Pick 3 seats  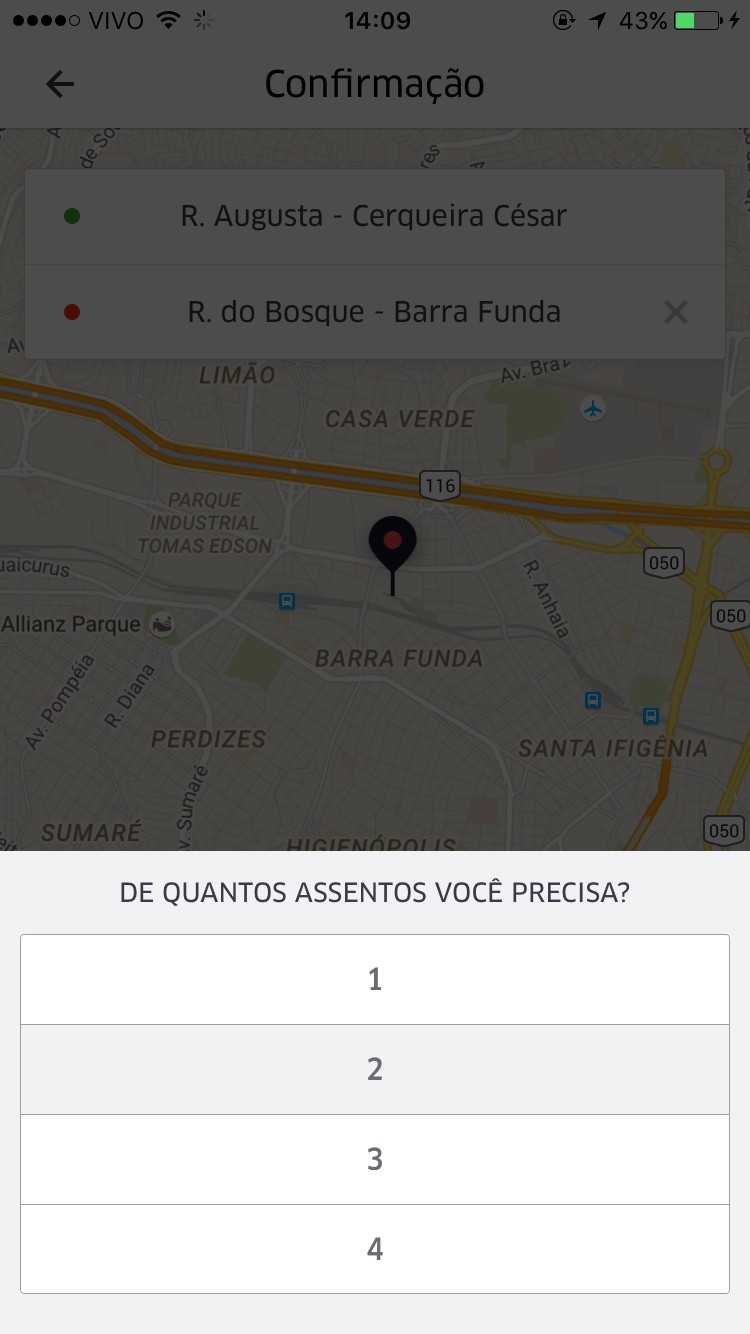[375, 1160]
